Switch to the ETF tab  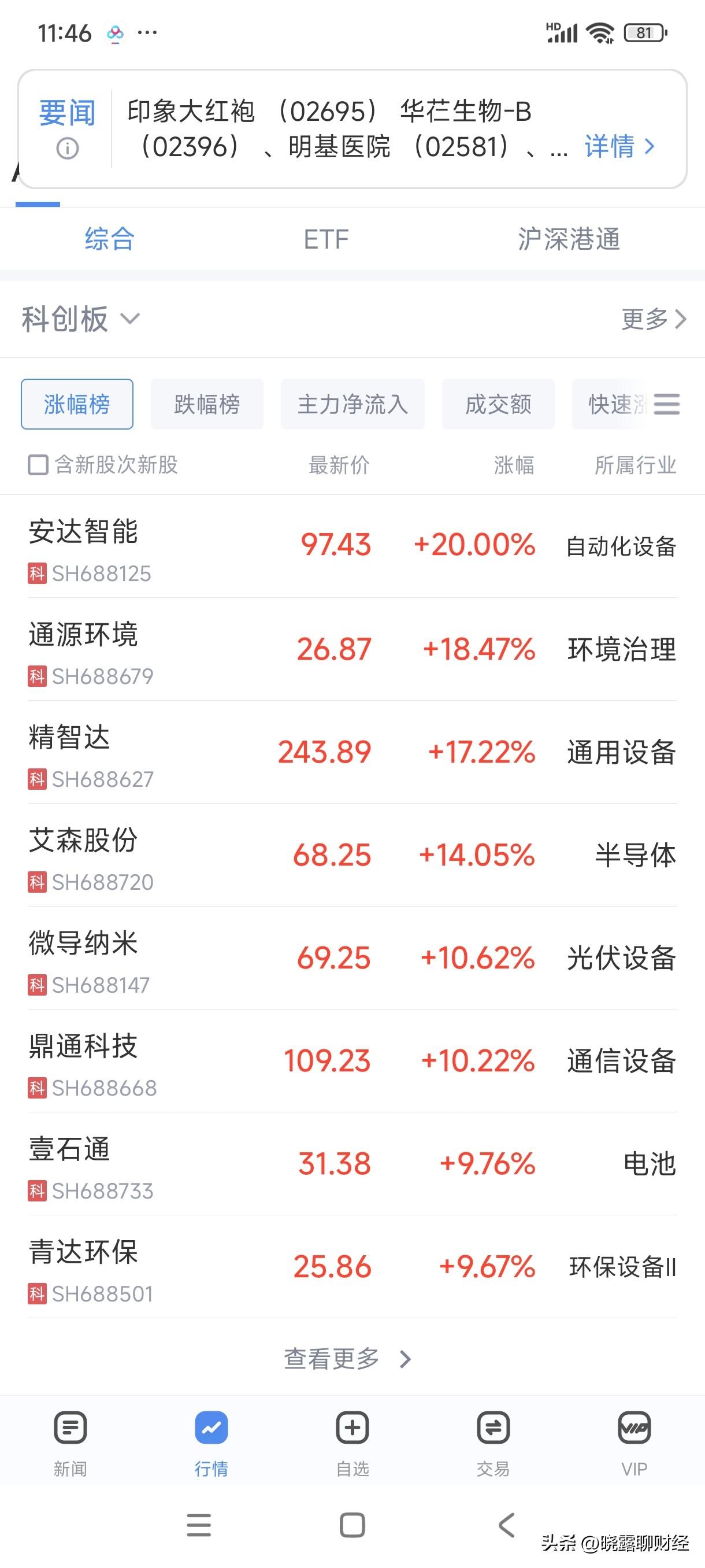pyautogui.click(x=326, y=239)
